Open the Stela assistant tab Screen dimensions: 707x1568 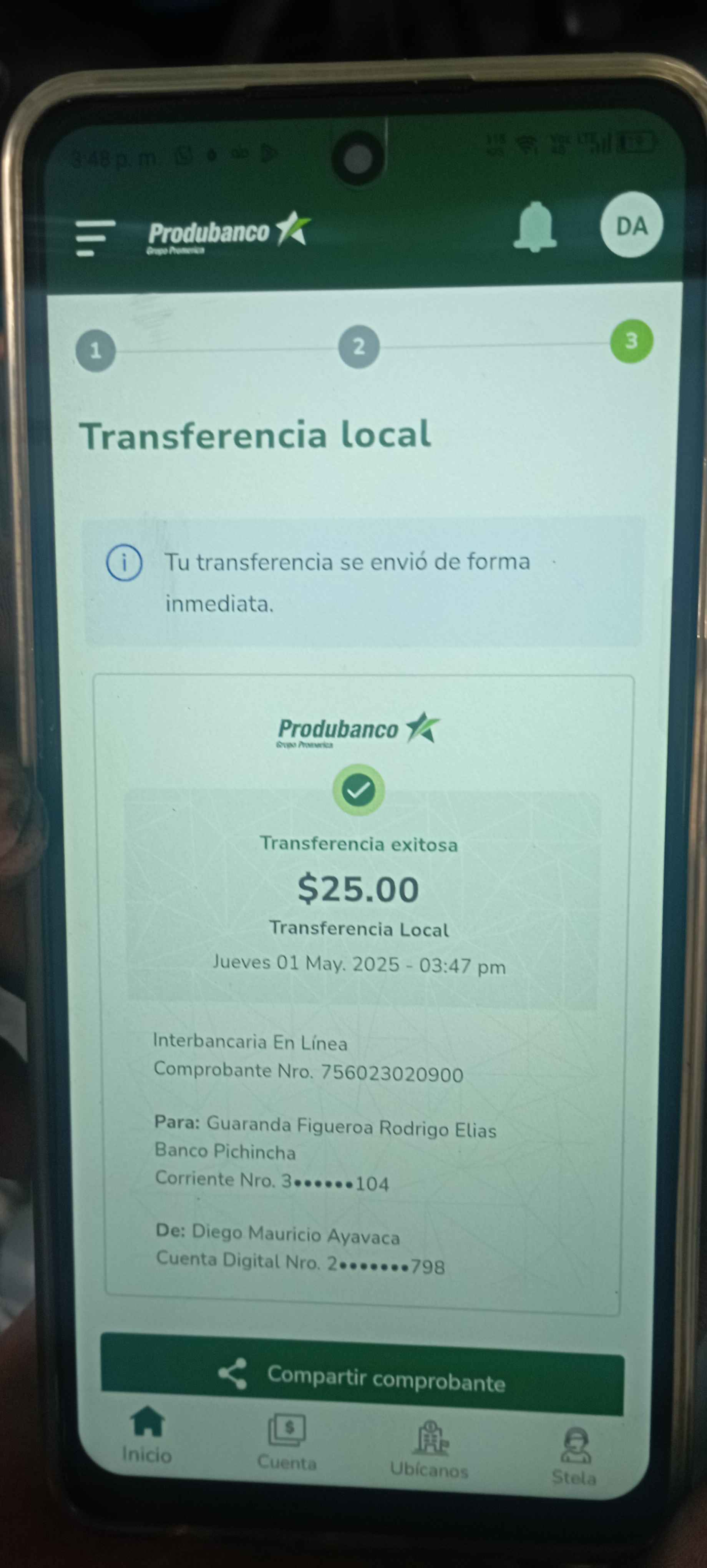pyautogui.click(x=574, y=1455)
